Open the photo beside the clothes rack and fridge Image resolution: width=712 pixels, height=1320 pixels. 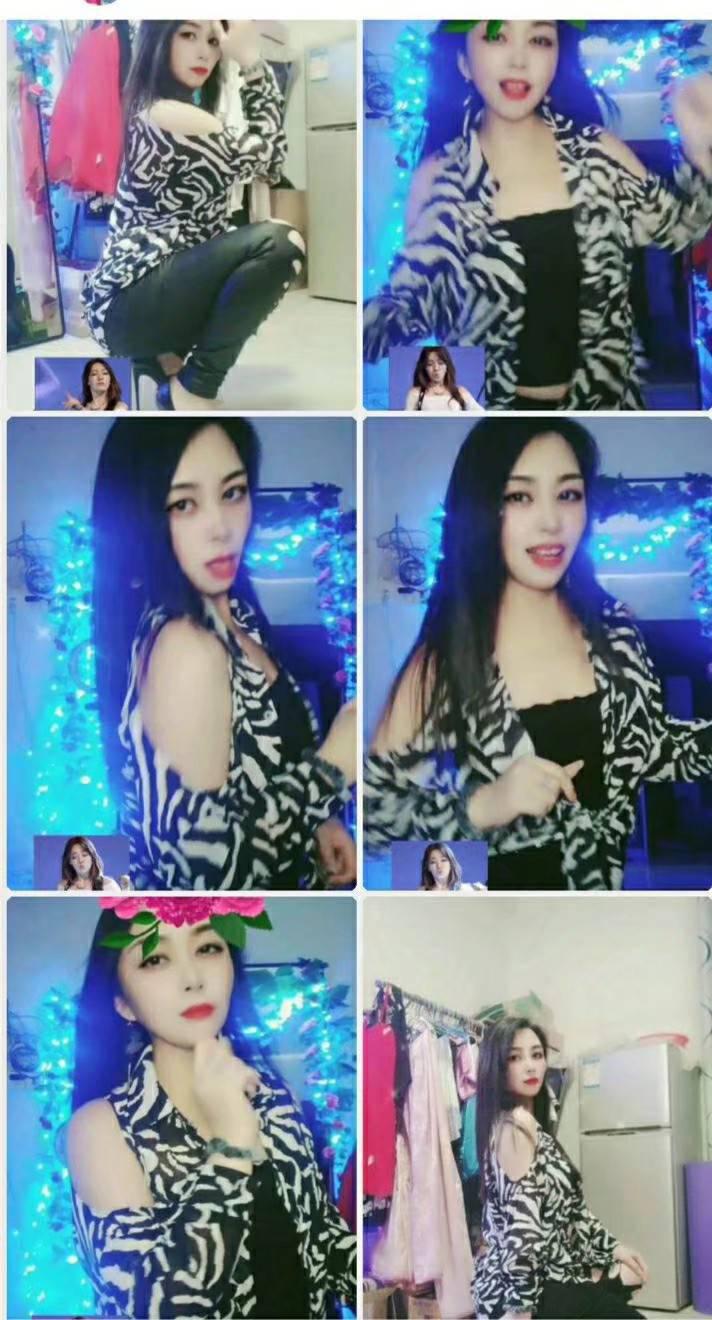[537, 1107]
